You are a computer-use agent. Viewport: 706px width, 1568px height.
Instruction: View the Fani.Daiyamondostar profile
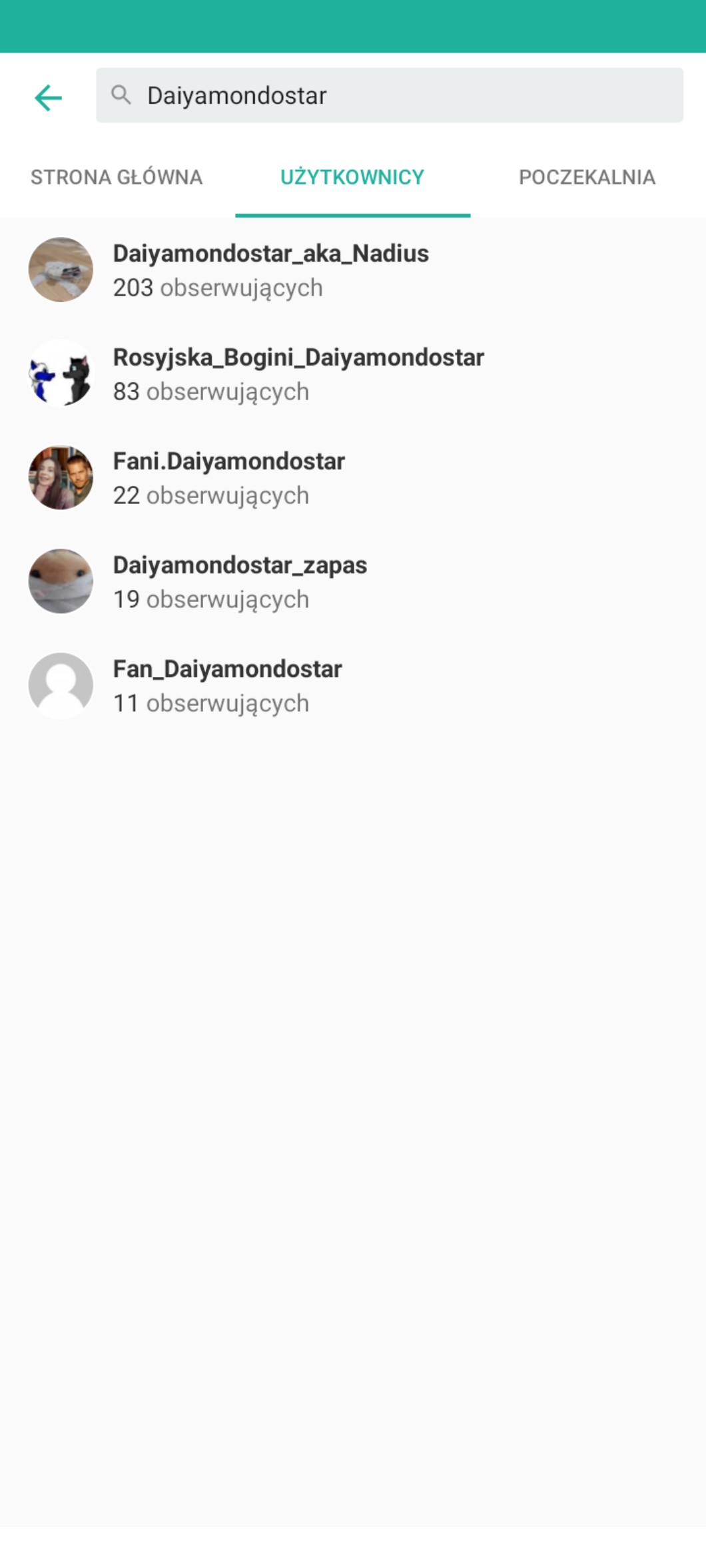click(353, 477)
